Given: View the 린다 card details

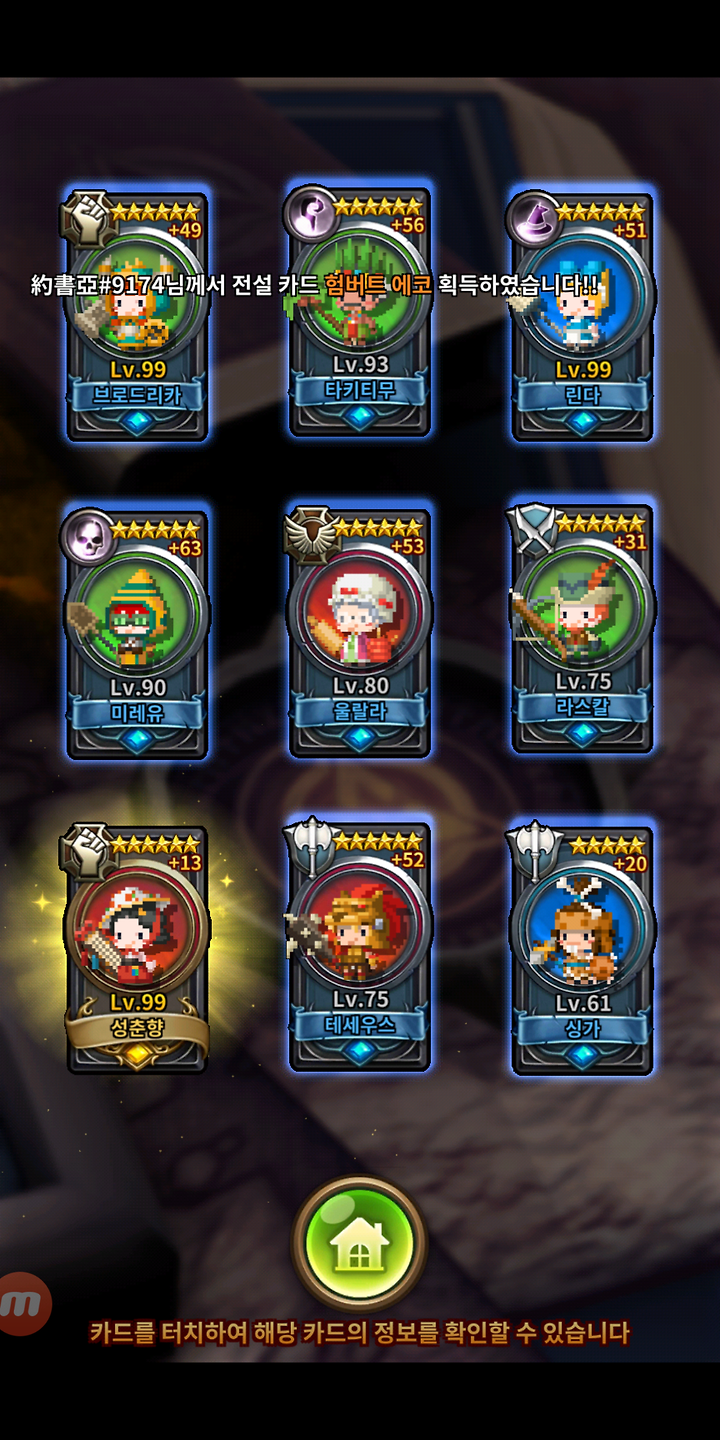Looking at the screenshot, I should 582,315.
